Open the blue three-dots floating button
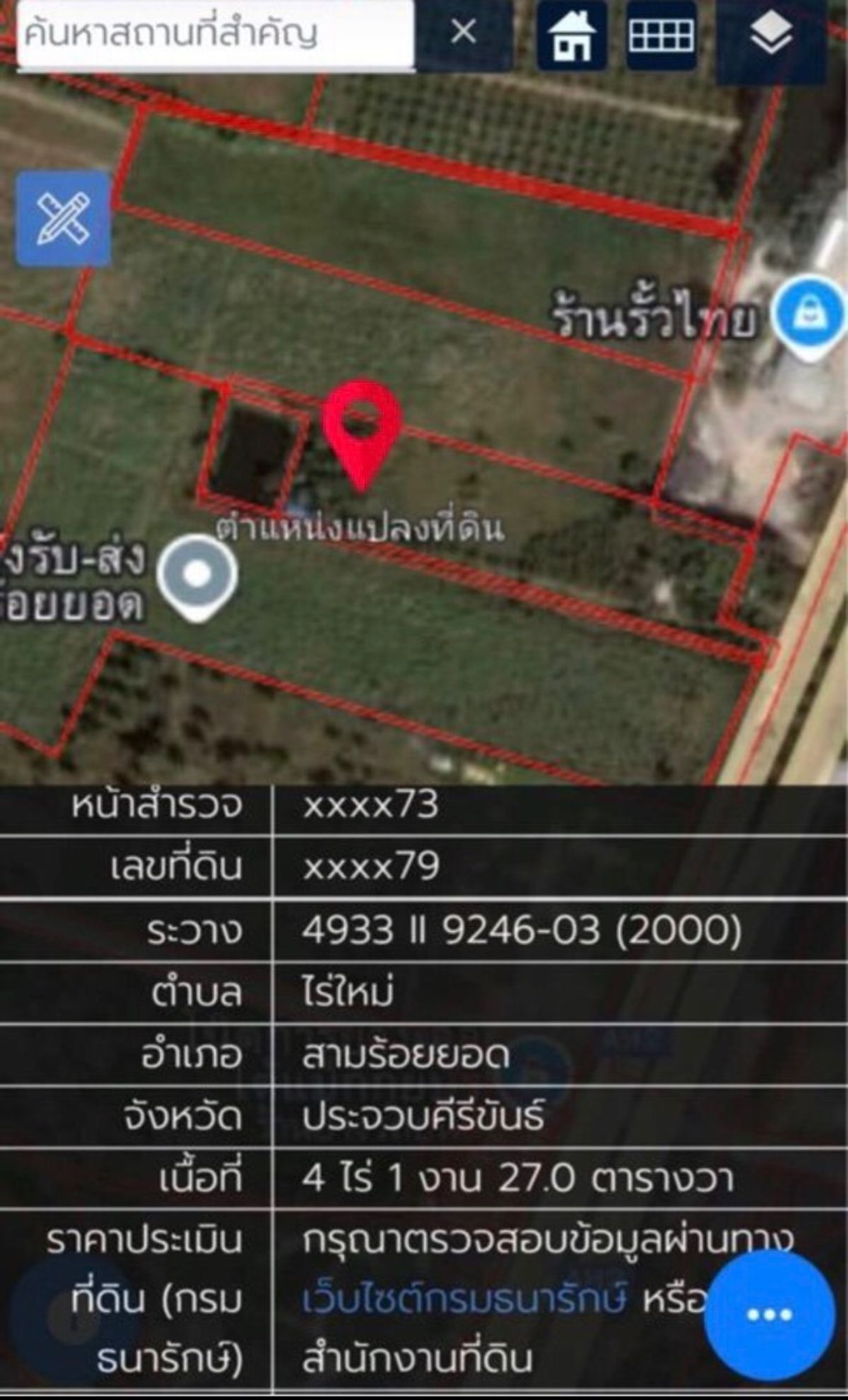848x1400 pixels. [x=770, y=1315]
